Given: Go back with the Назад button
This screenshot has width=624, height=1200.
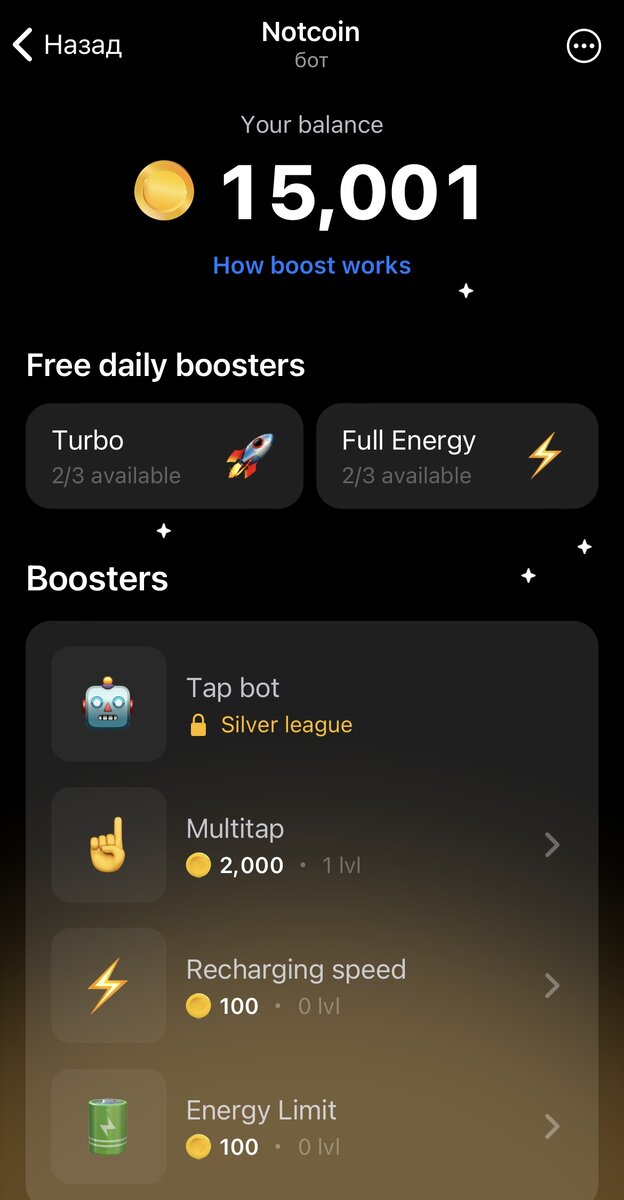Looking at the screenshot, I should (67, 45).
